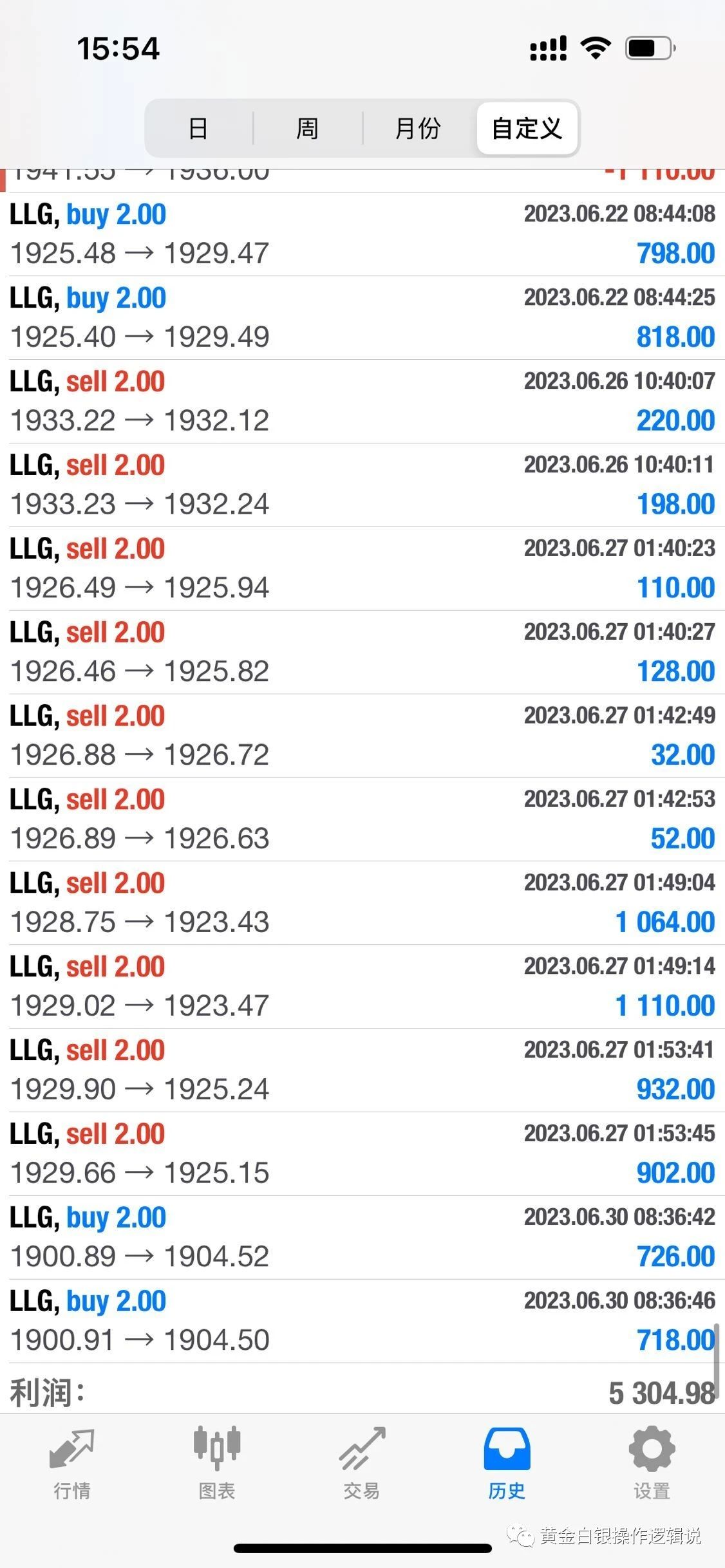Image resolution: width=725 pixels, height=1568 pixels.
Task: Open the buy trade with profit 718.00
Action: pos(362,1321)
